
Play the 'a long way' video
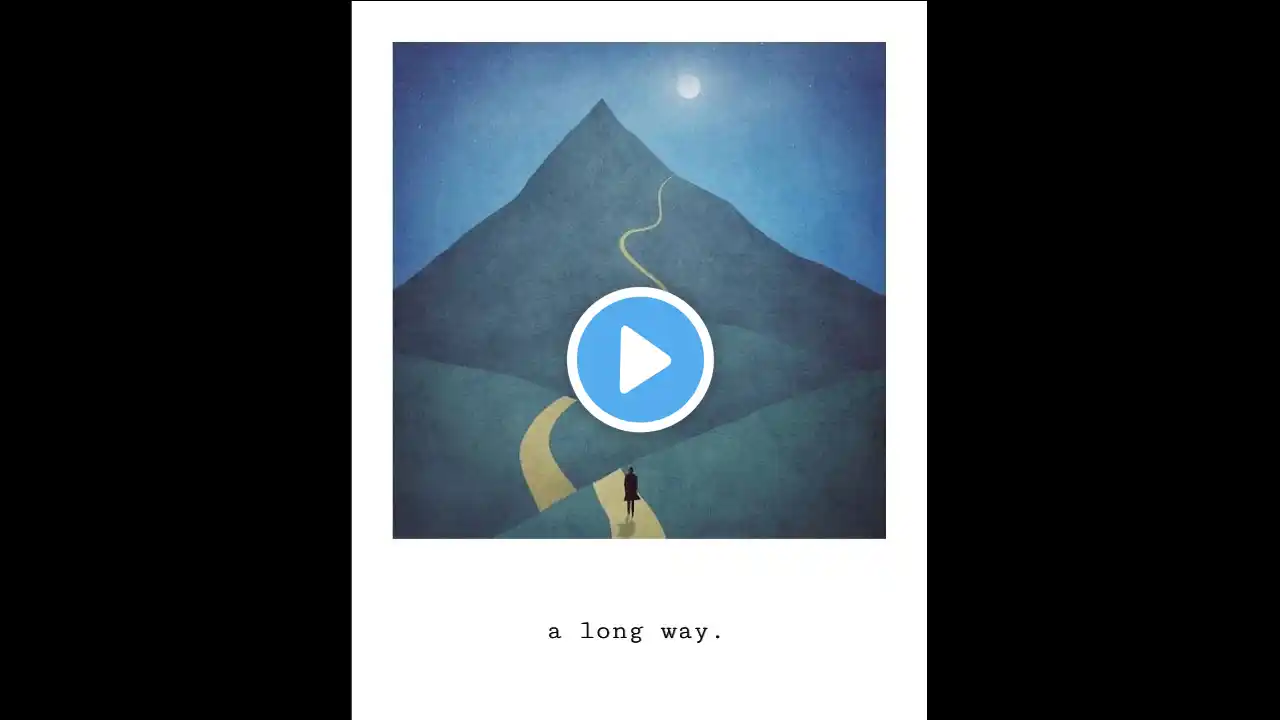pyautogui.click(x=640, y=360)
